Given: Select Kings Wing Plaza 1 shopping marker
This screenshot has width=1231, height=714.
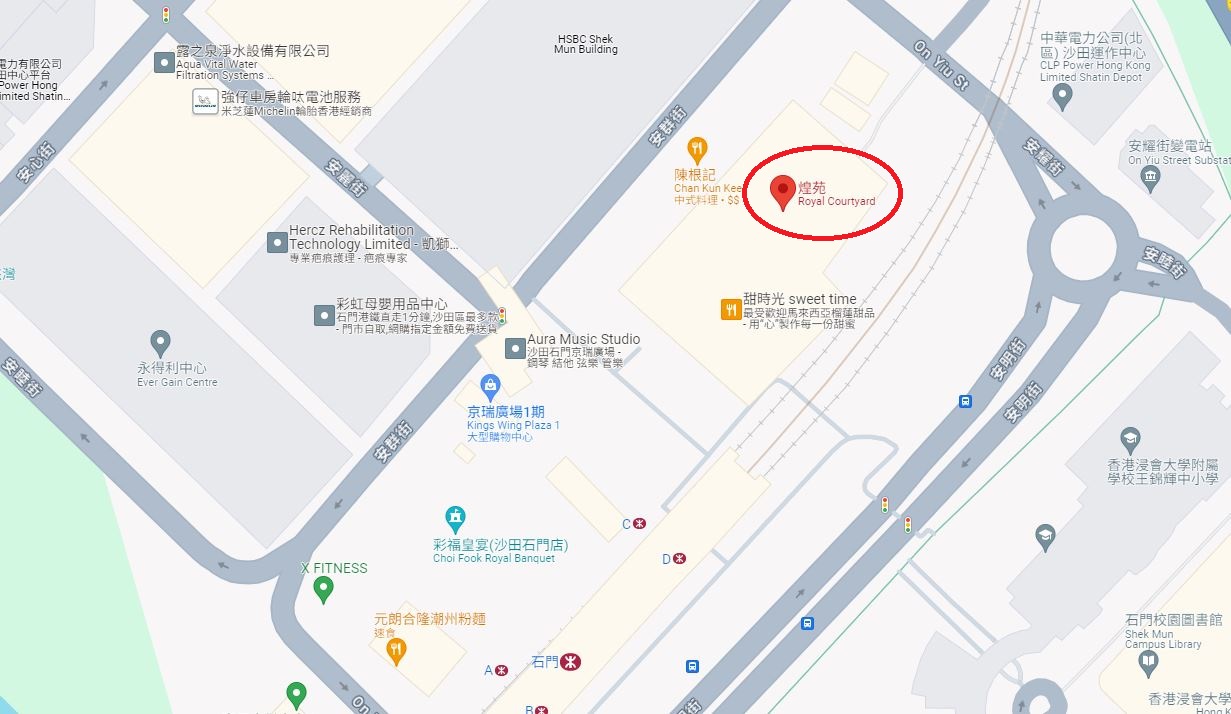Looking at the screenshot, I should click(x=490, y=384).
